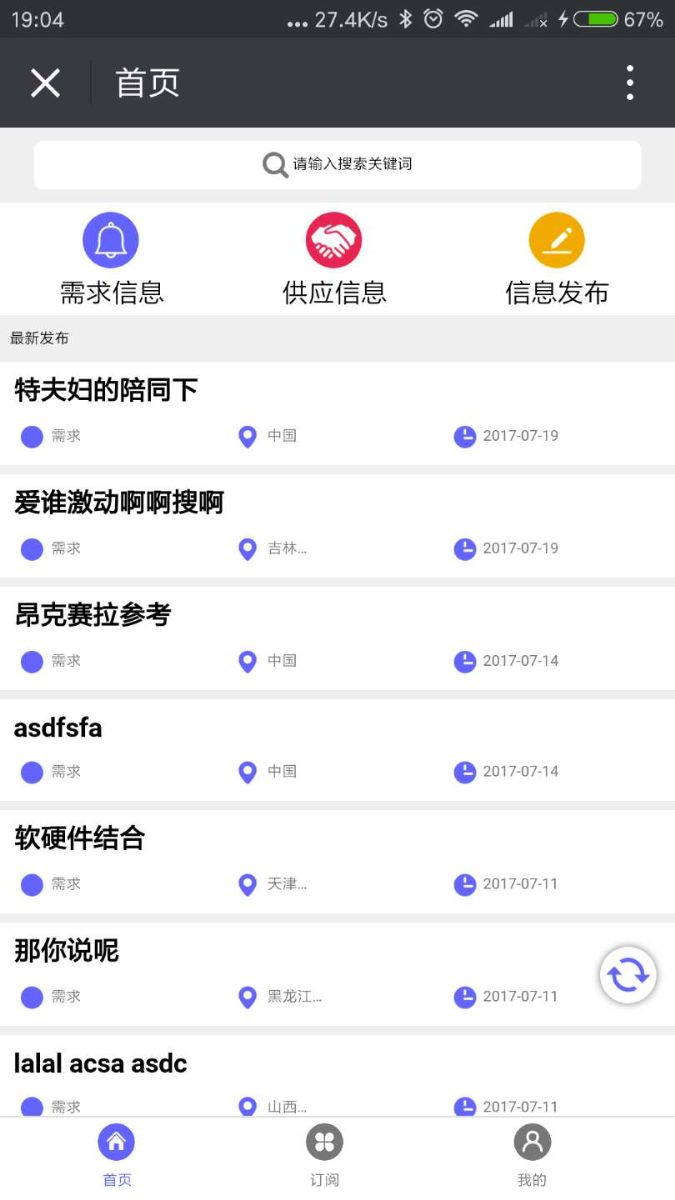Open the three-dot overflow menu
675x1200 pixels.
[x=630, y=83]
